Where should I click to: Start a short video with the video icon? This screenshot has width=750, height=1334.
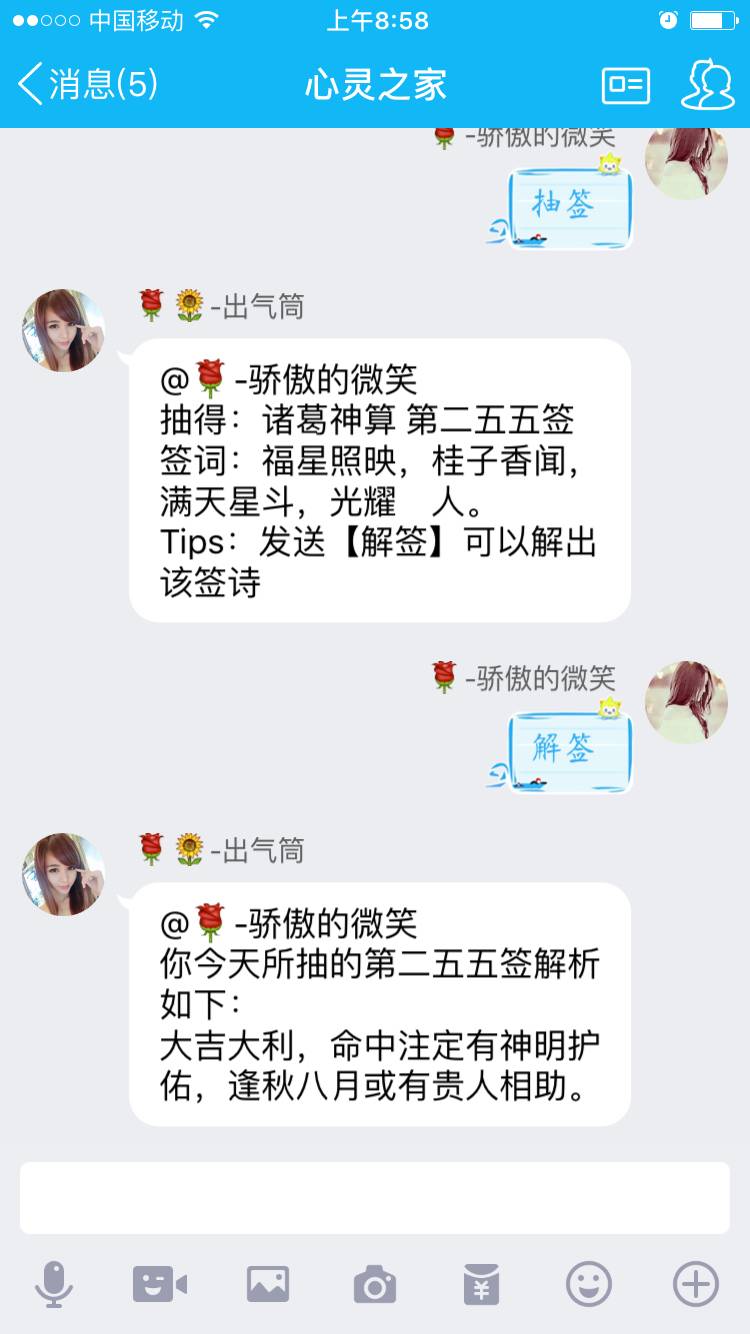pyautogui.click(x=160, y=1283)
